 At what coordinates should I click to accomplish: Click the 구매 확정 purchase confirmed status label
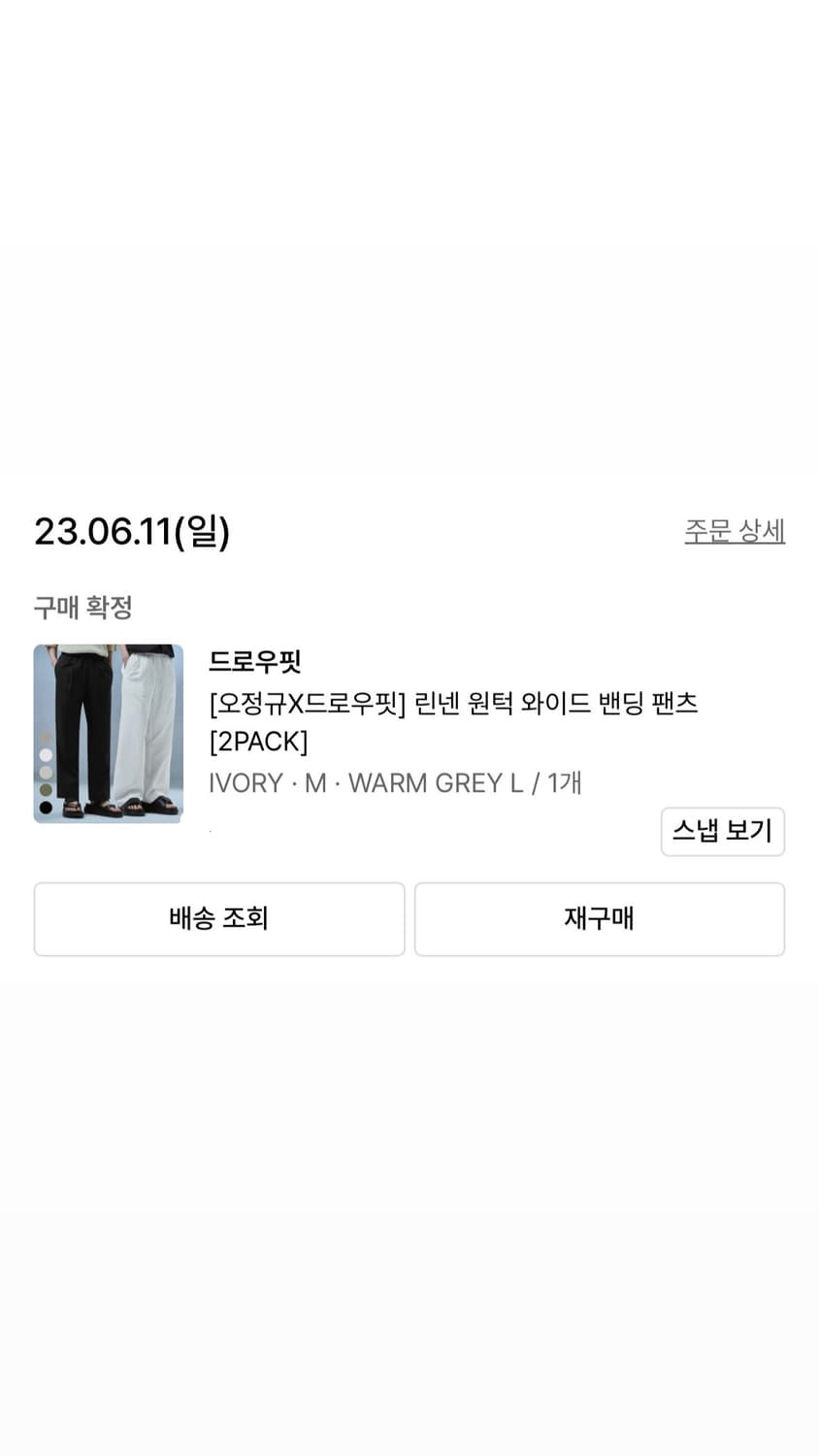pos(82,608)
